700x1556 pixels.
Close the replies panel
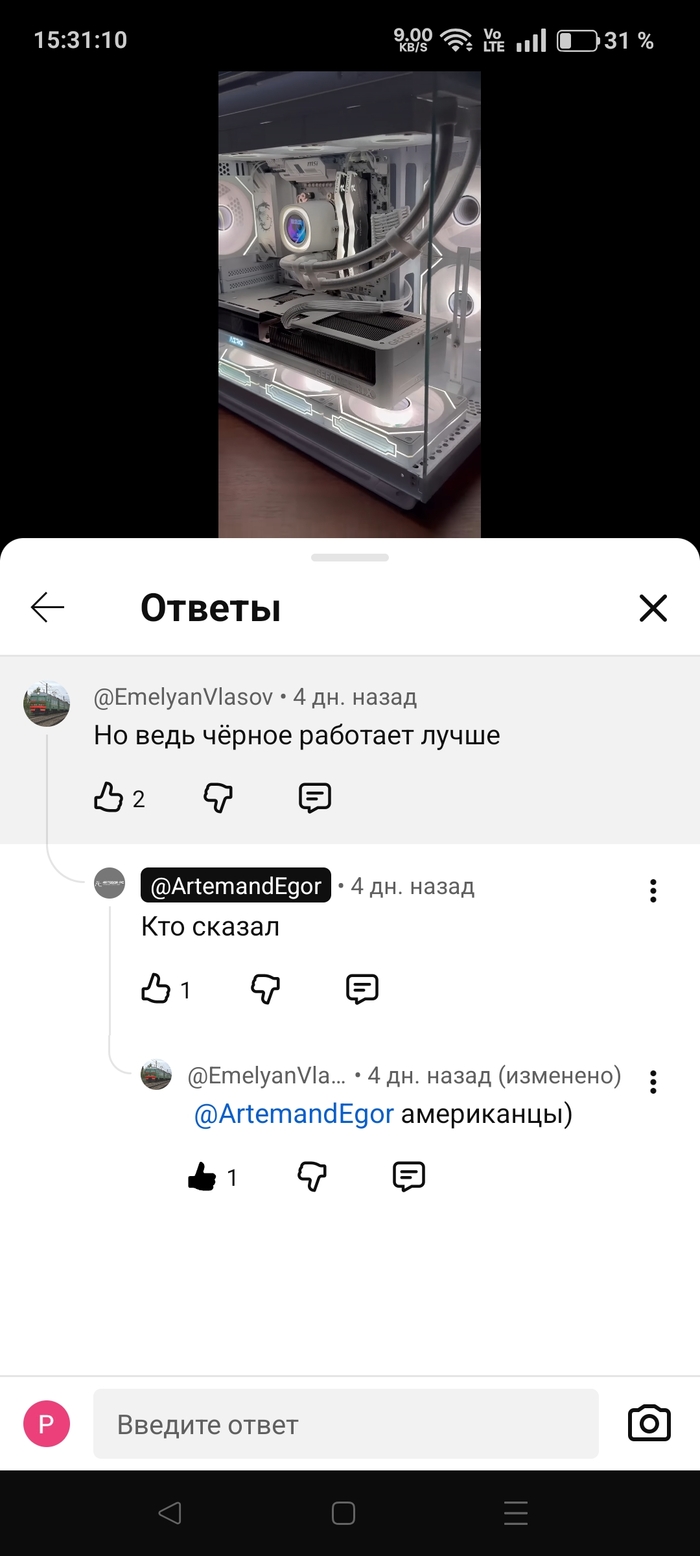pos(653,607)
